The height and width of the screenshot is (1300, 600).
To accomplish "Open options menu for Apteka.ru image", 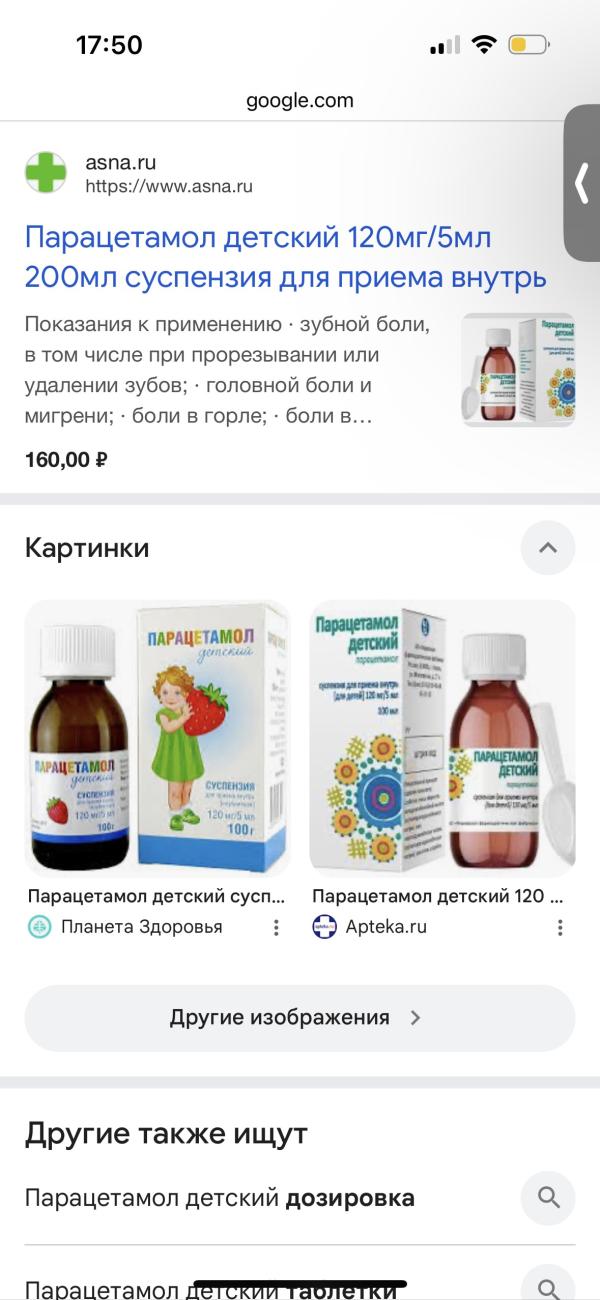I will coord(560,927).
